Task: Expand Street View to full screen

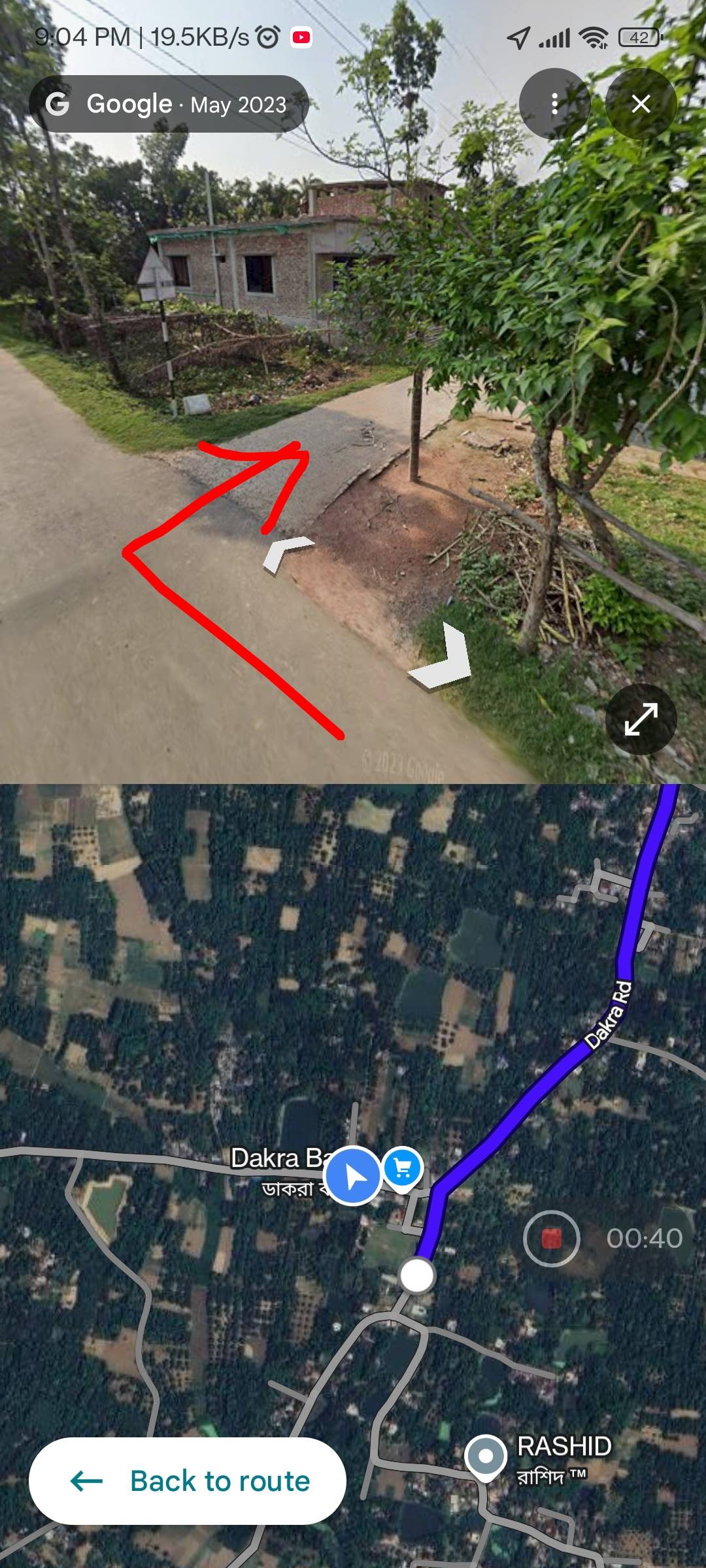Action: click(x=641, y=719)
